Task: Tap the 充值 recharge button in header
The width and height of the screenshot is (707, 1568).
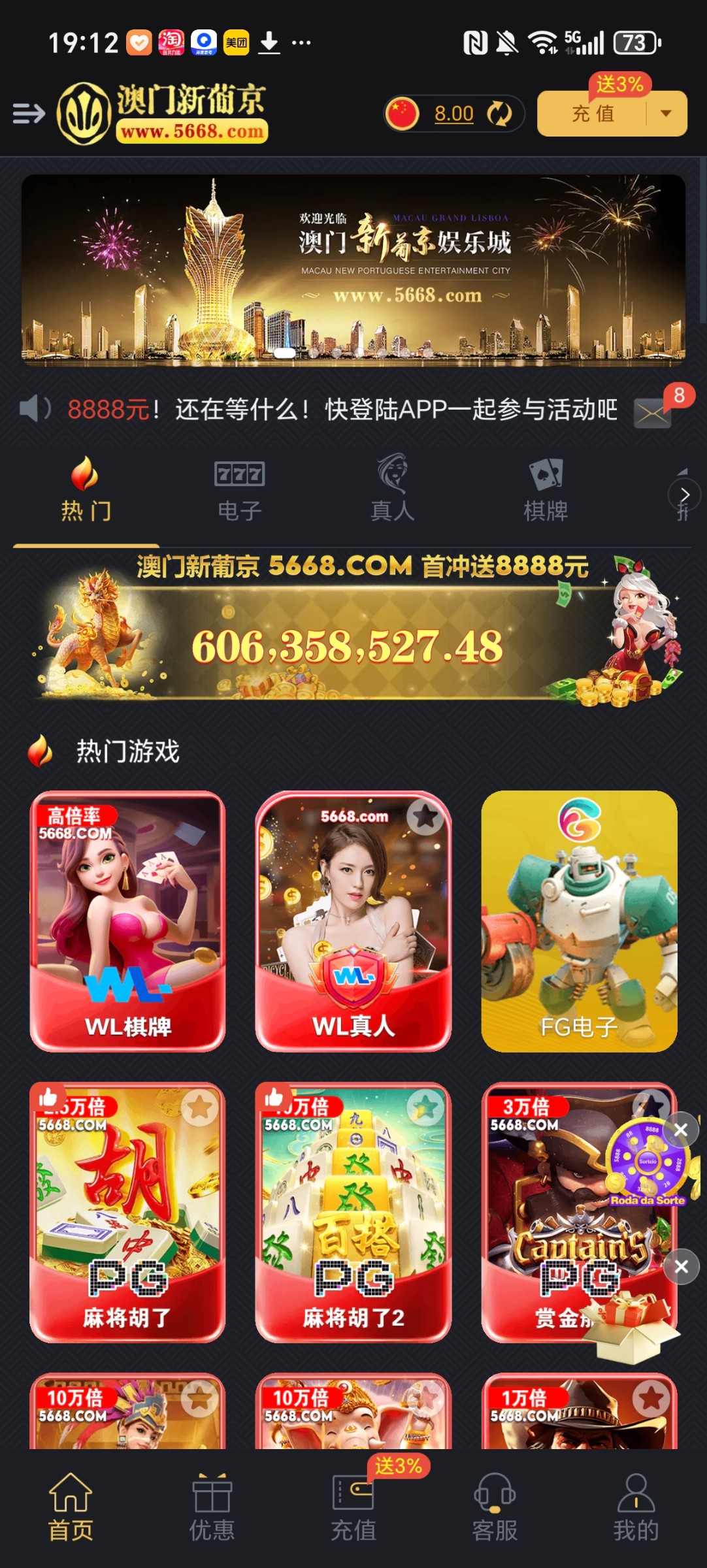Action: [593, 114]
